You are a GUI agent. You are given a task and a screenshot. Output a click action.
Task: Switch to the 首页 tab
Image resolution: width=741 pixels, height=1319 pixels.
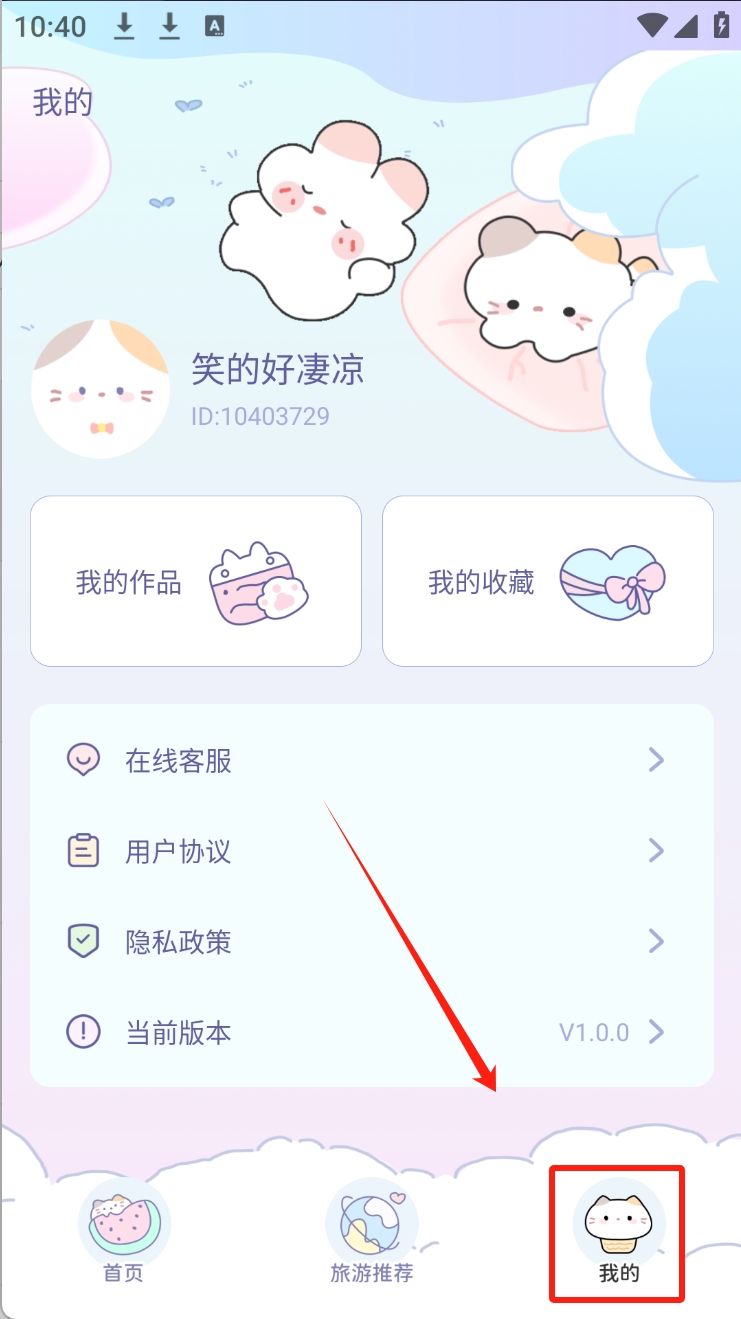(x=124, y=1231)
